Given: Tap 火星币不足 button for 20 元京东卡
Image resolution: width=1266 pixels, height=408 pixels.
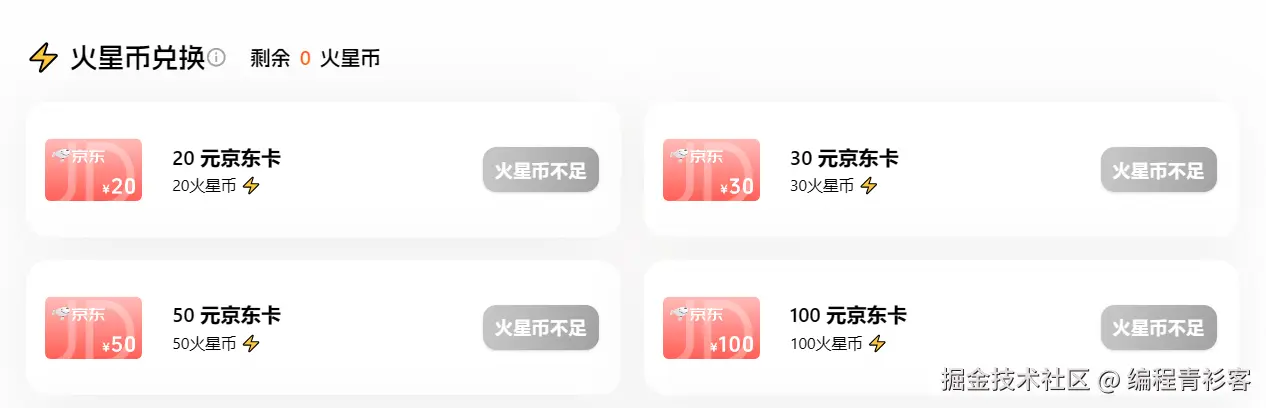Looking at the screenshot, I should (540, 170).
